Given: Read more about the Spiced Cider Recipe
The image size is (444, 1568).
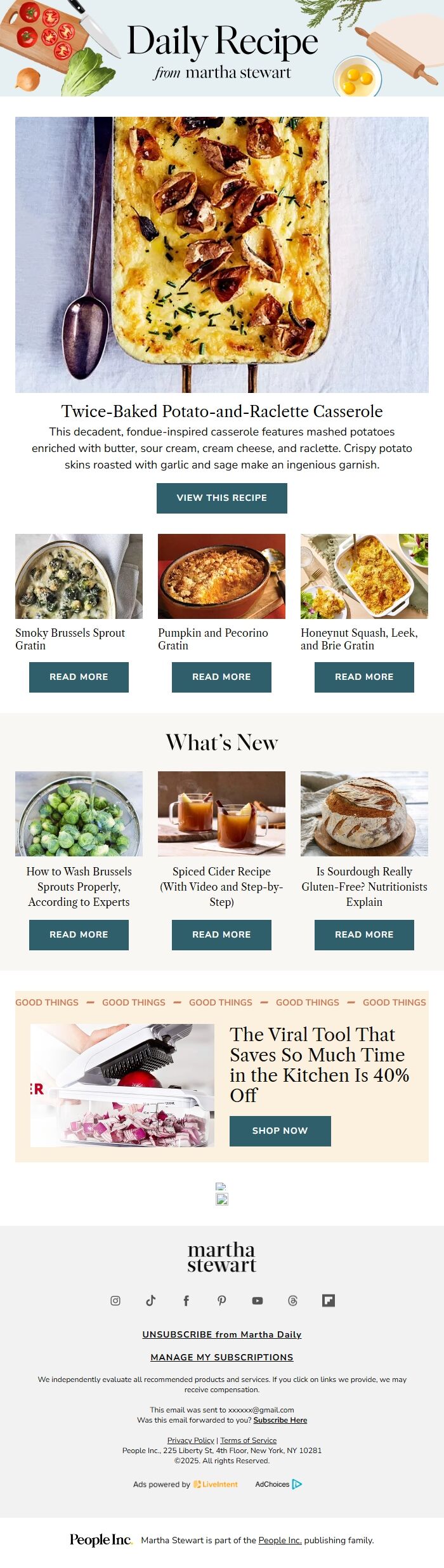Looking at the screenshot, I should (221, 934).
